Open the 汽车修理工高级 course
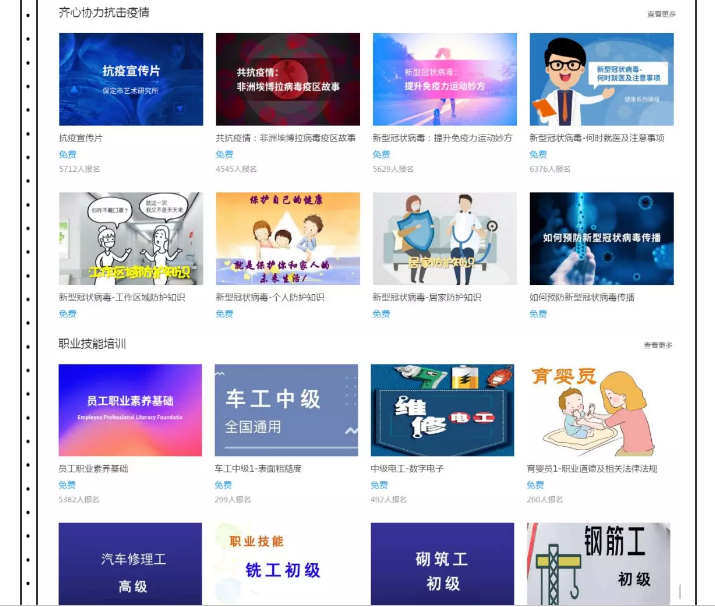The image size is (715, 607). tap(130, 563)
